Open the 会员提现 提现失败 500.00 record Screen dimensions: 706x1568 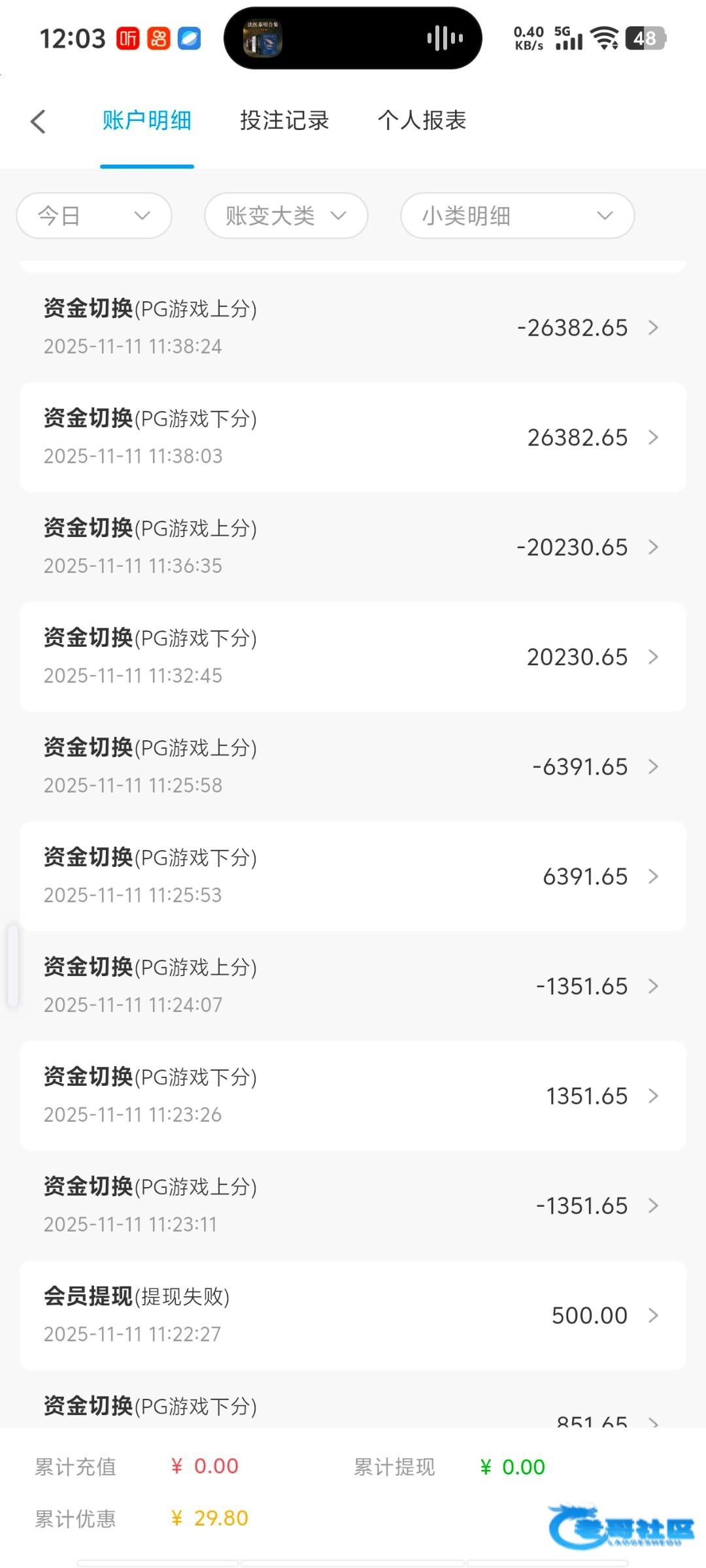353,1315
